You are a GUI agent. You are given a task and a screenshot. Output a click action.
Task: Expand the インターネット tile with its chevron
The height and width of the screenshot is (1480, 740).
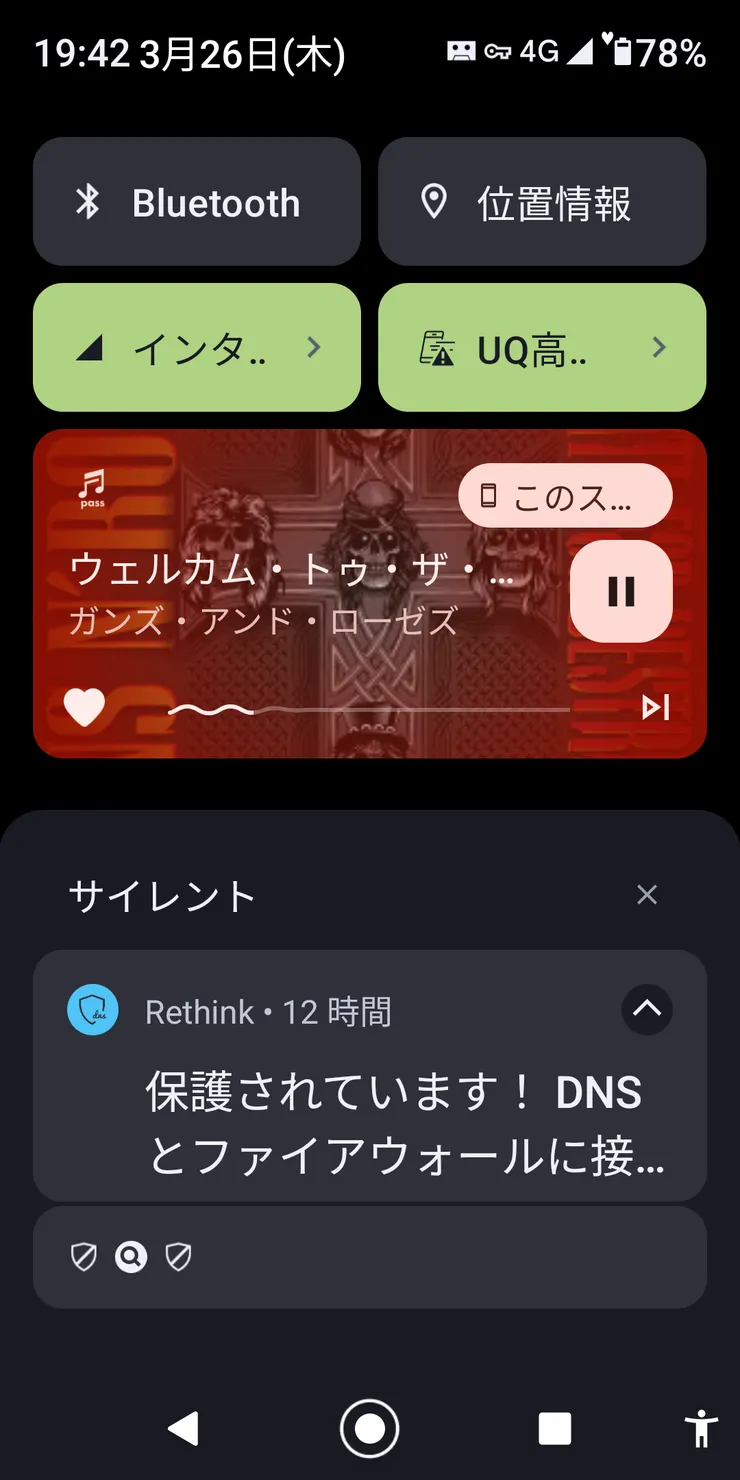[x=314, y=347]
